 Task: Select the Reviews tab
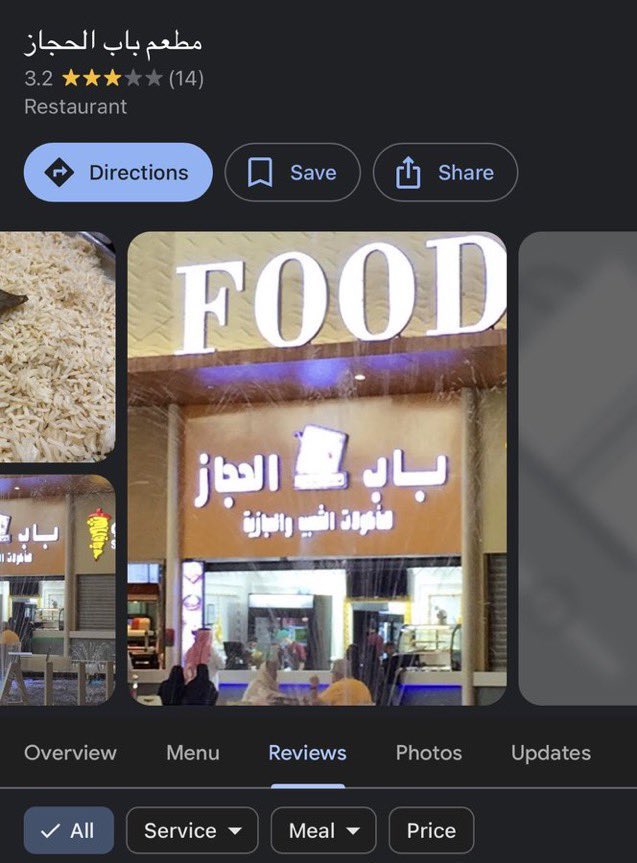point(307,753)
